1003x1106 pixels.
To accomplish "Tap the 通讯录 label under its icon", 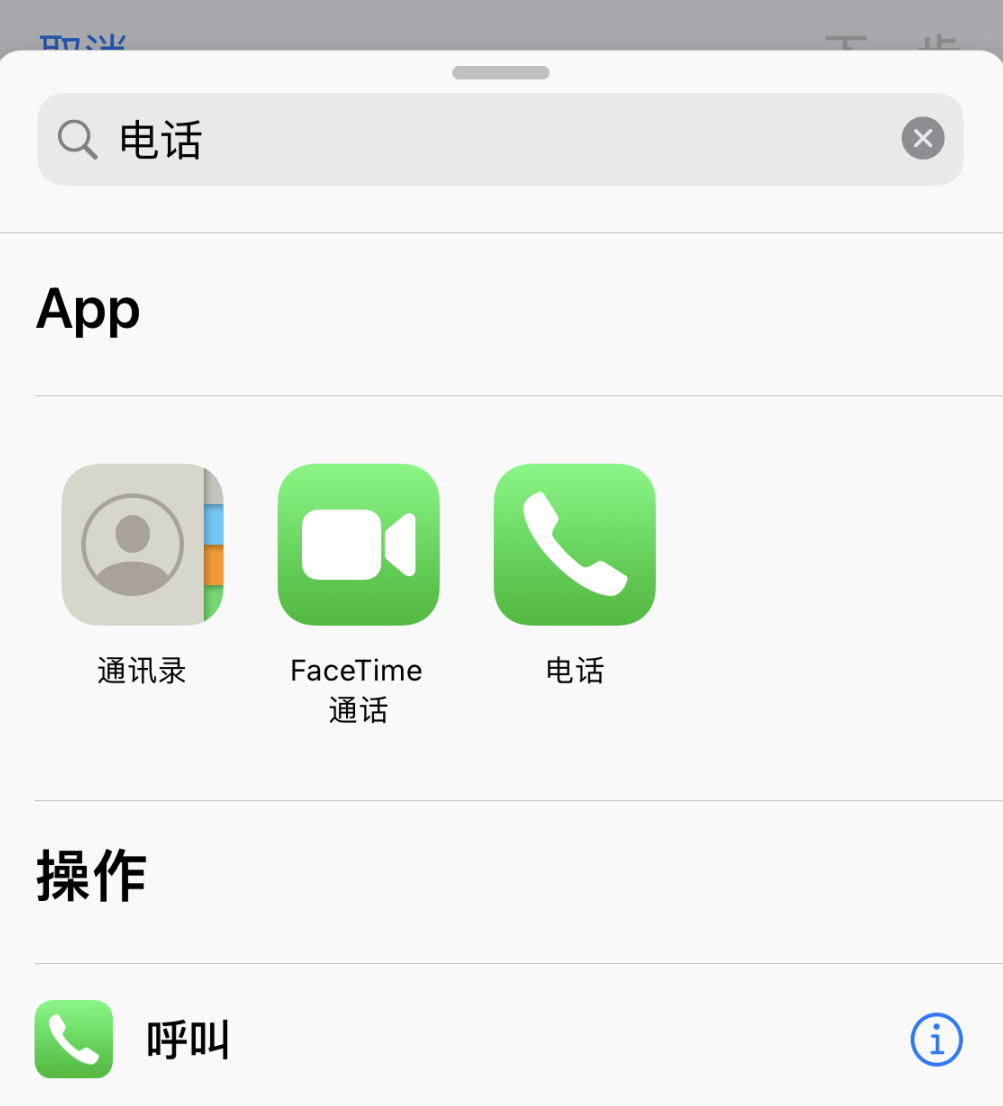I will pyautogui.click(x=141, y=671).
